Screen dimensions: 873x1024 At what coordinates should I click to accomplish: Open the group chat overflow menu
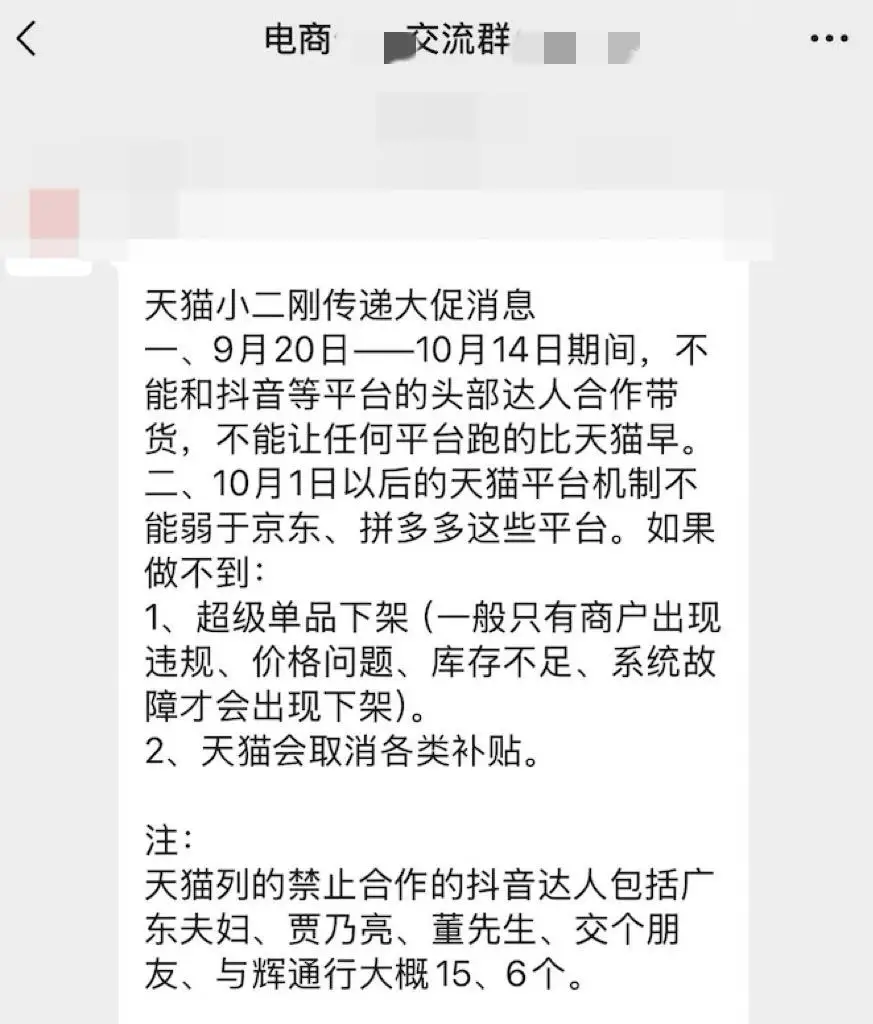828,40
